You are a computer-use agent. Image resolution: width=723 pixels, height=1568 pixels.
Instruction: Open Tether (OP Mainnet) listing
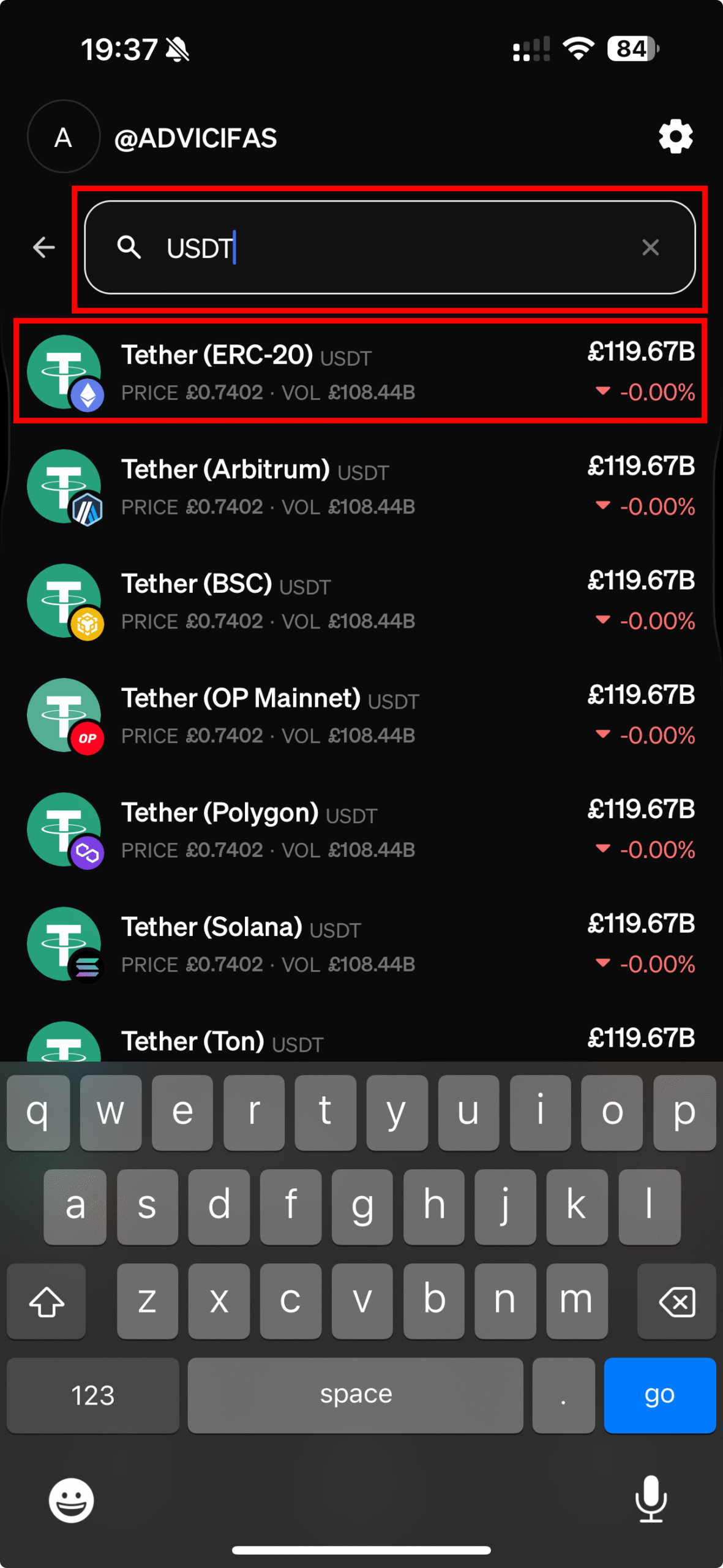(x=360, y=715)
